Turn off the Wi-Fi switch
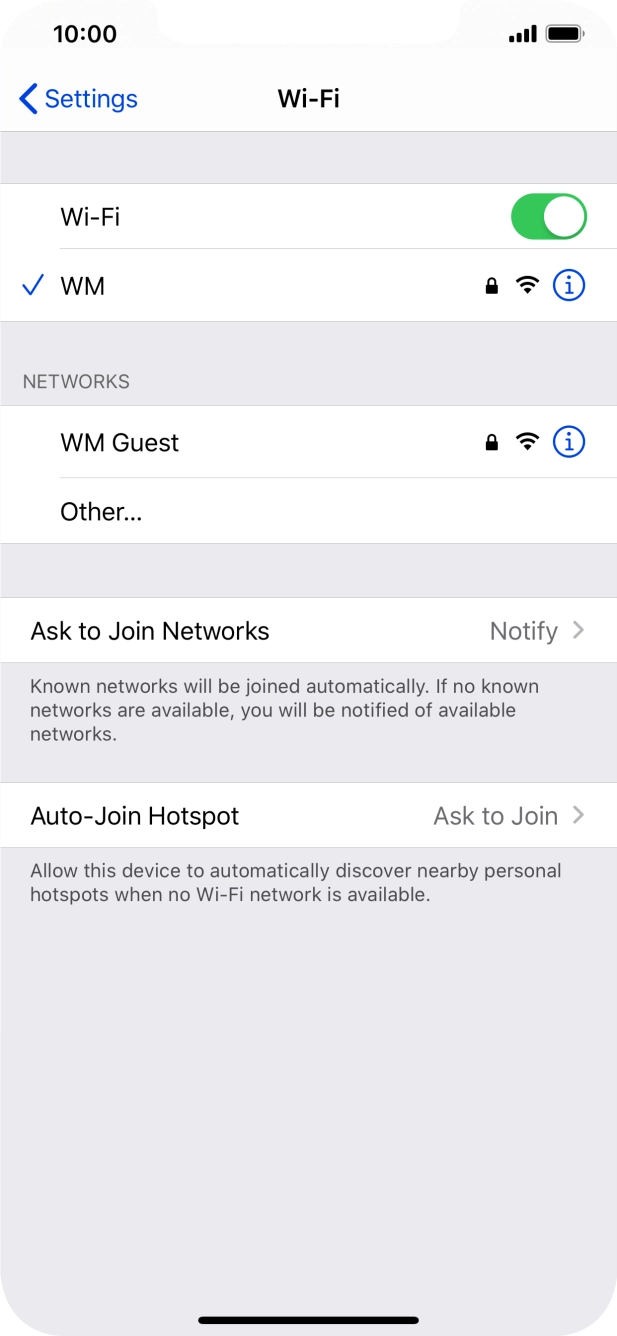 click(548, 217)
